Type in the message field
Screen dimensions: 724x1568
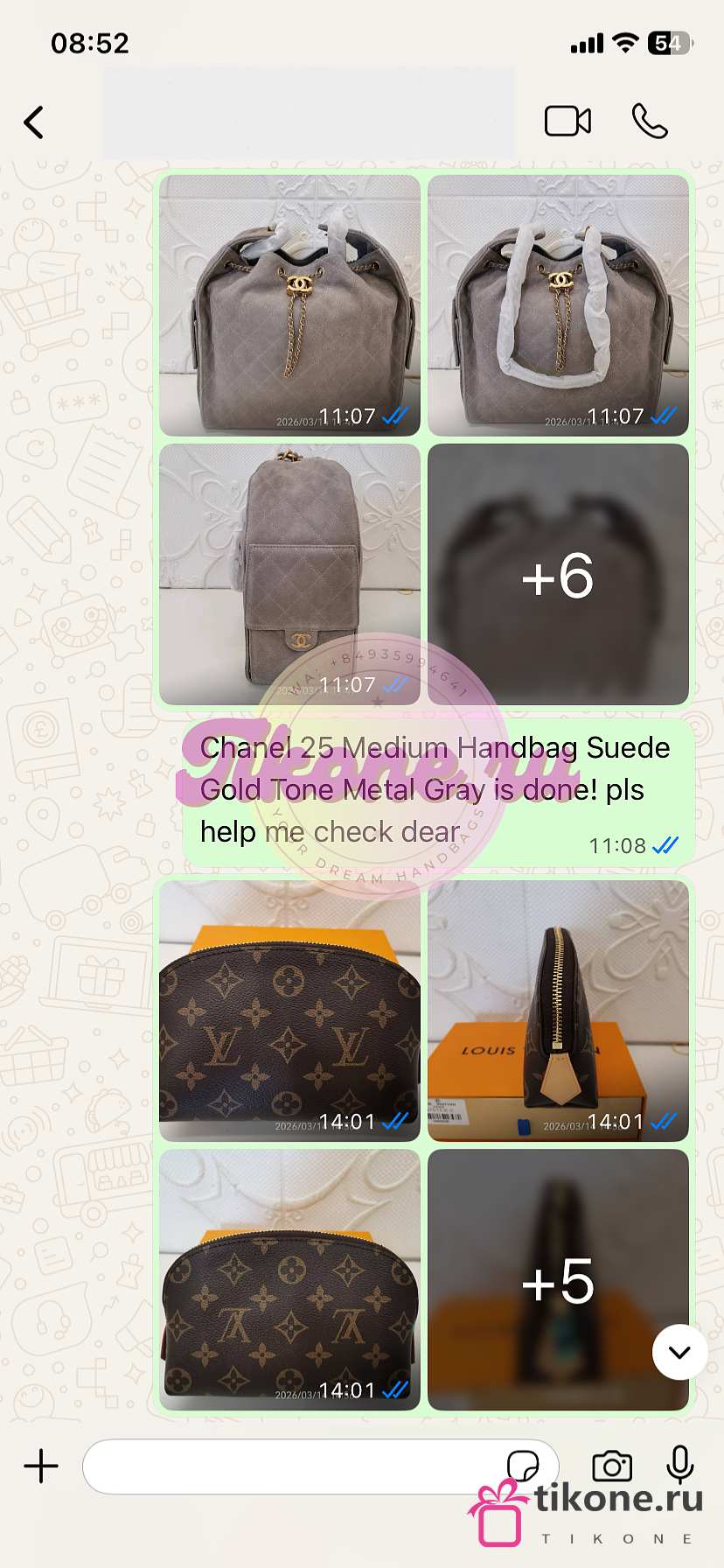coord(289,1466)
